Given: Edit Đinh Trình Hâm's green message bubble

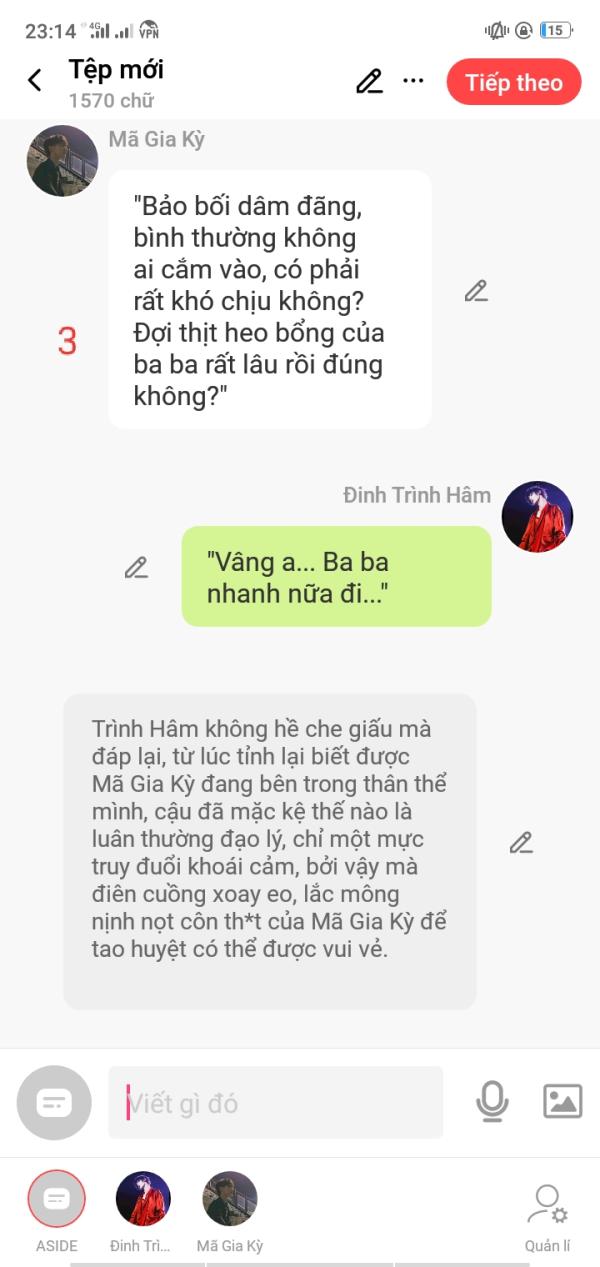Looking at the screenshot, I should pos(136,567).
